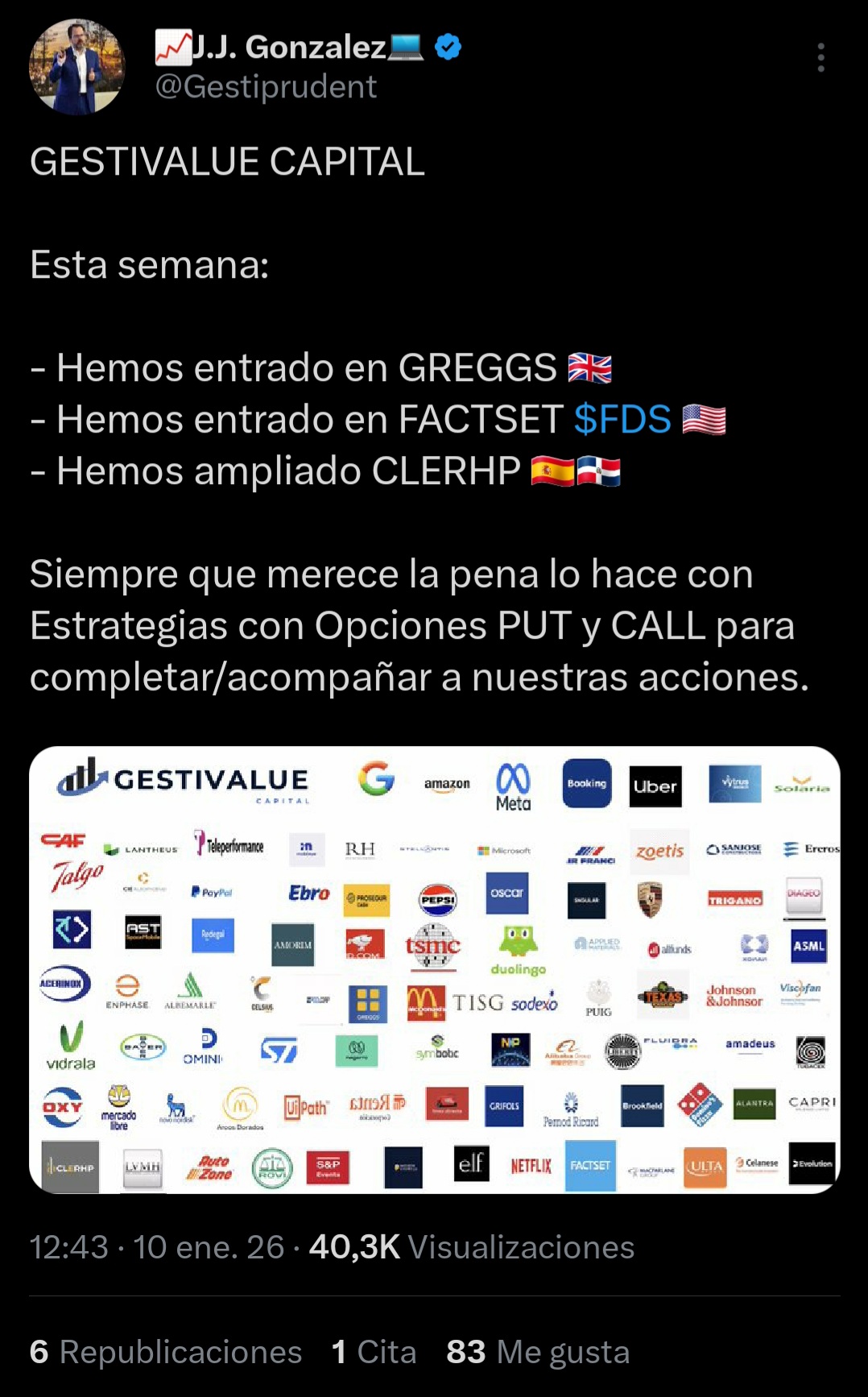View the 83 Me gusta list

coord(538,1352)
